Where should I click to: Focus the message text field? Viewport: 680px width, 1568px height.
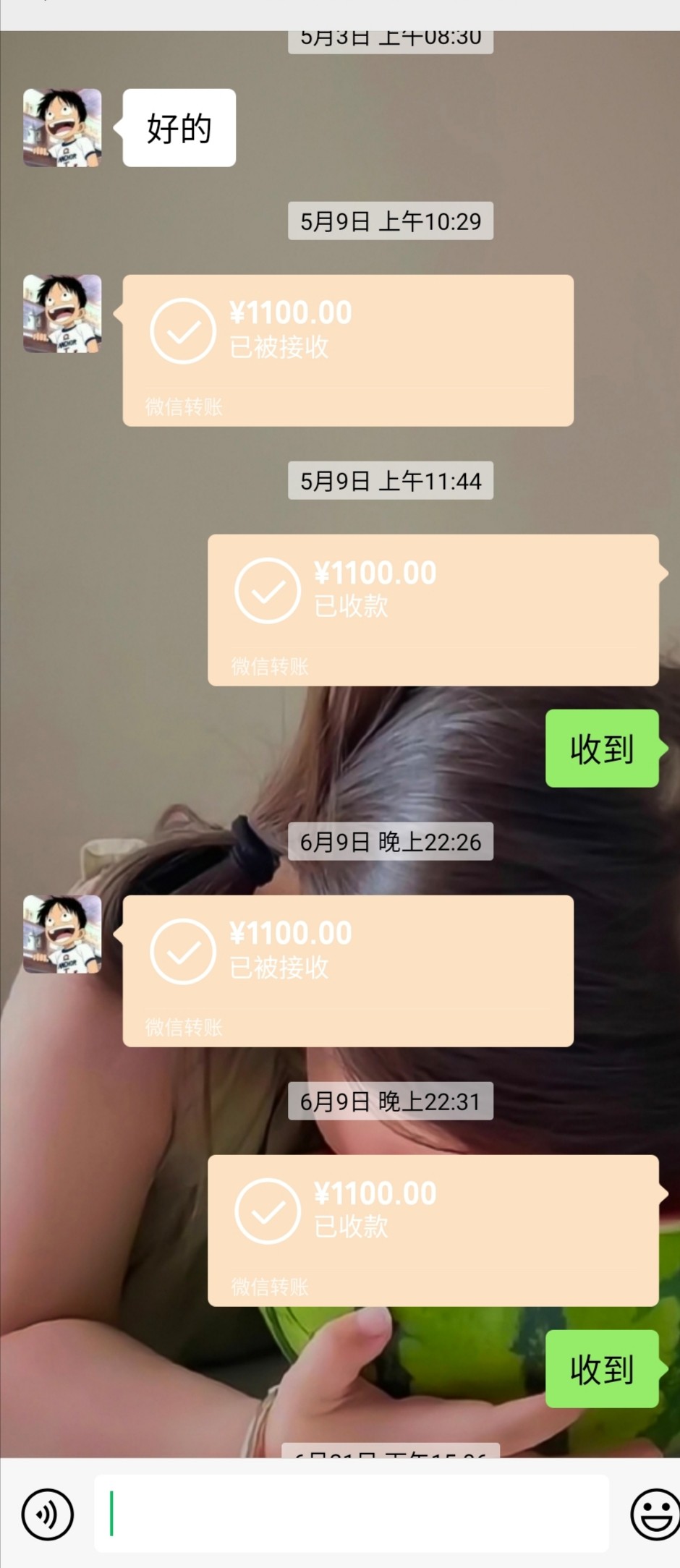[351, 1514]
